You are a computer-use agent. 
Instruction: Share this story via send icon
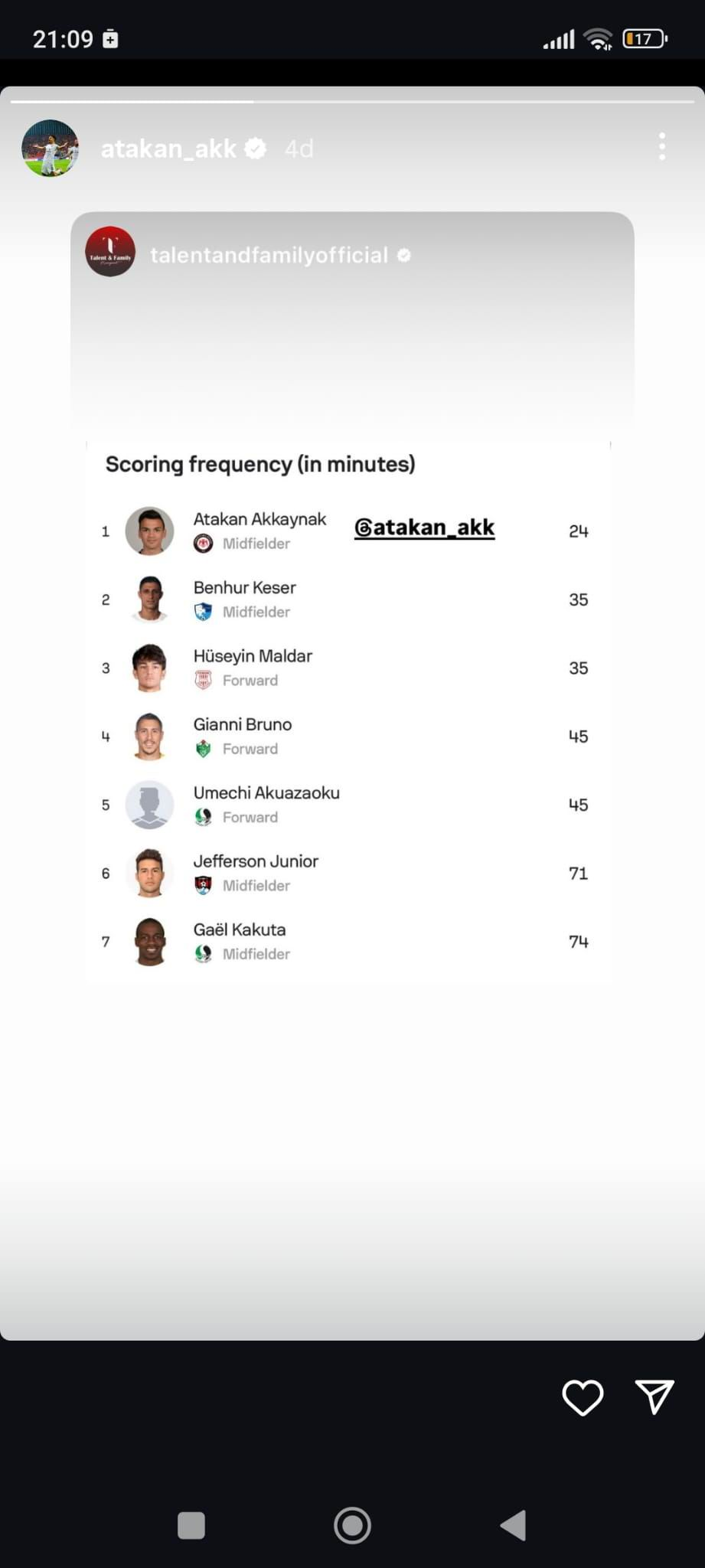(654, 1397)
